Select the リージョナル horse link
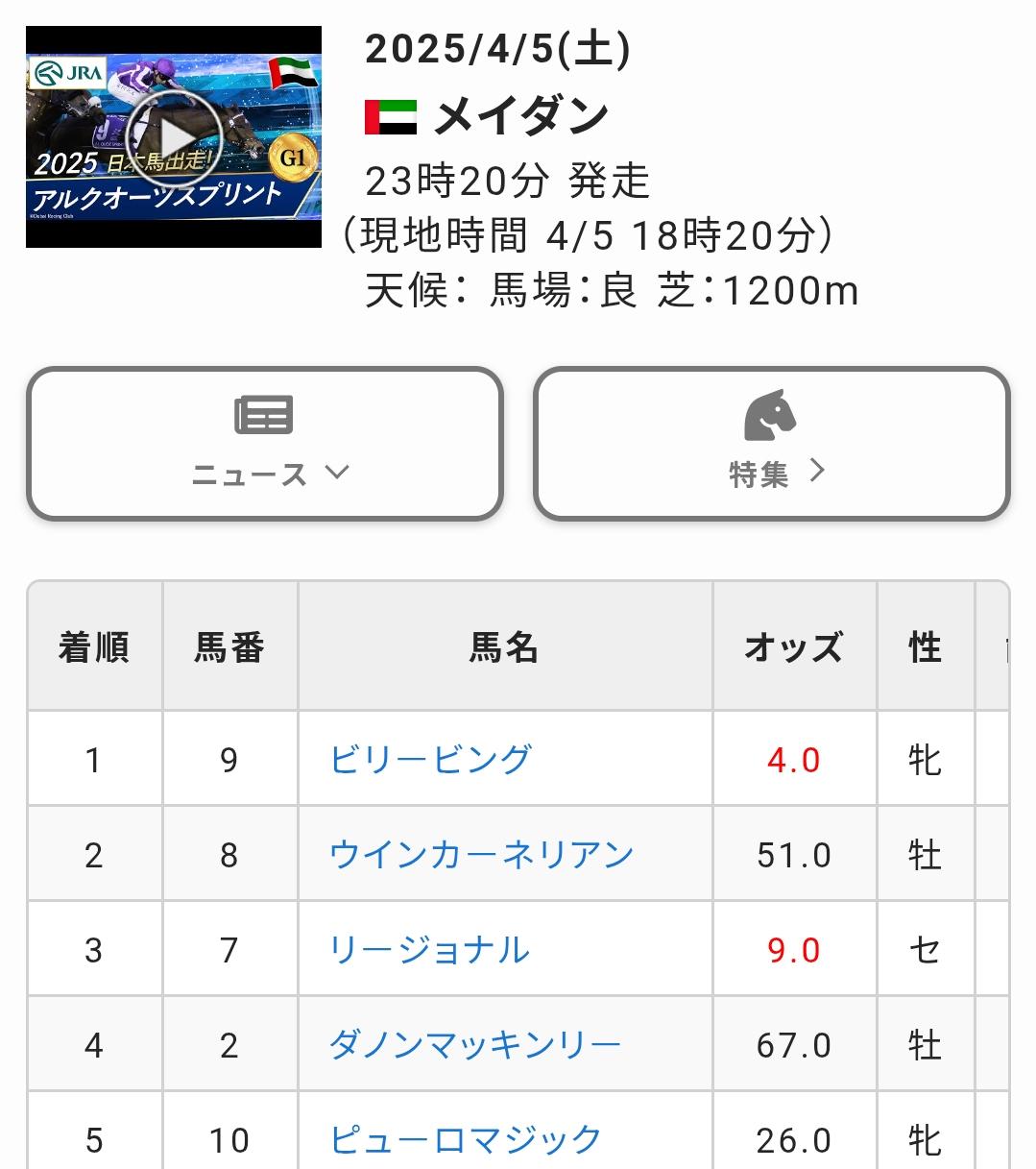The image size is (1036, 1169). pos(429,949)
